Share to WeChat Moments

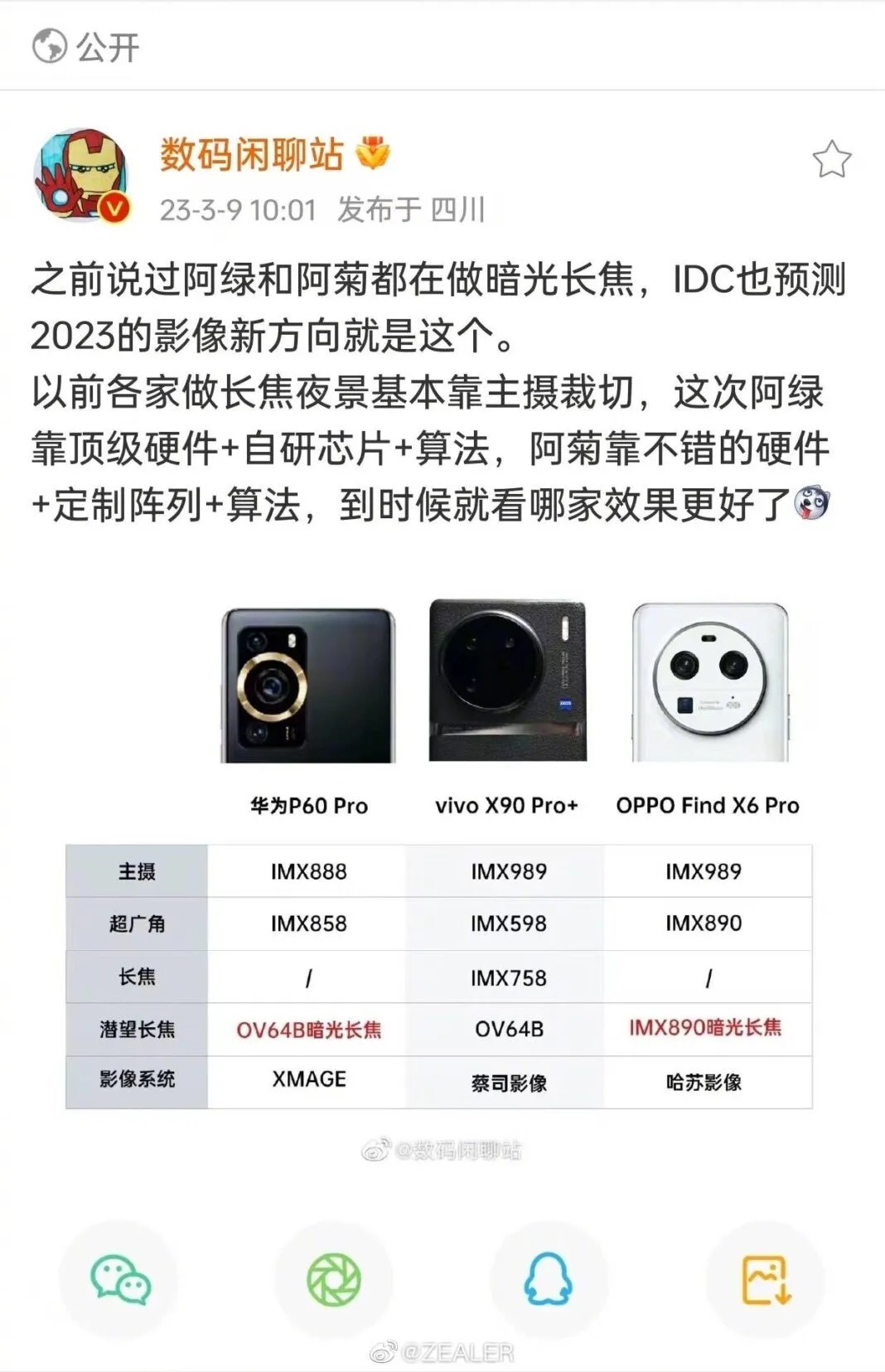[x=334, y=1279]
